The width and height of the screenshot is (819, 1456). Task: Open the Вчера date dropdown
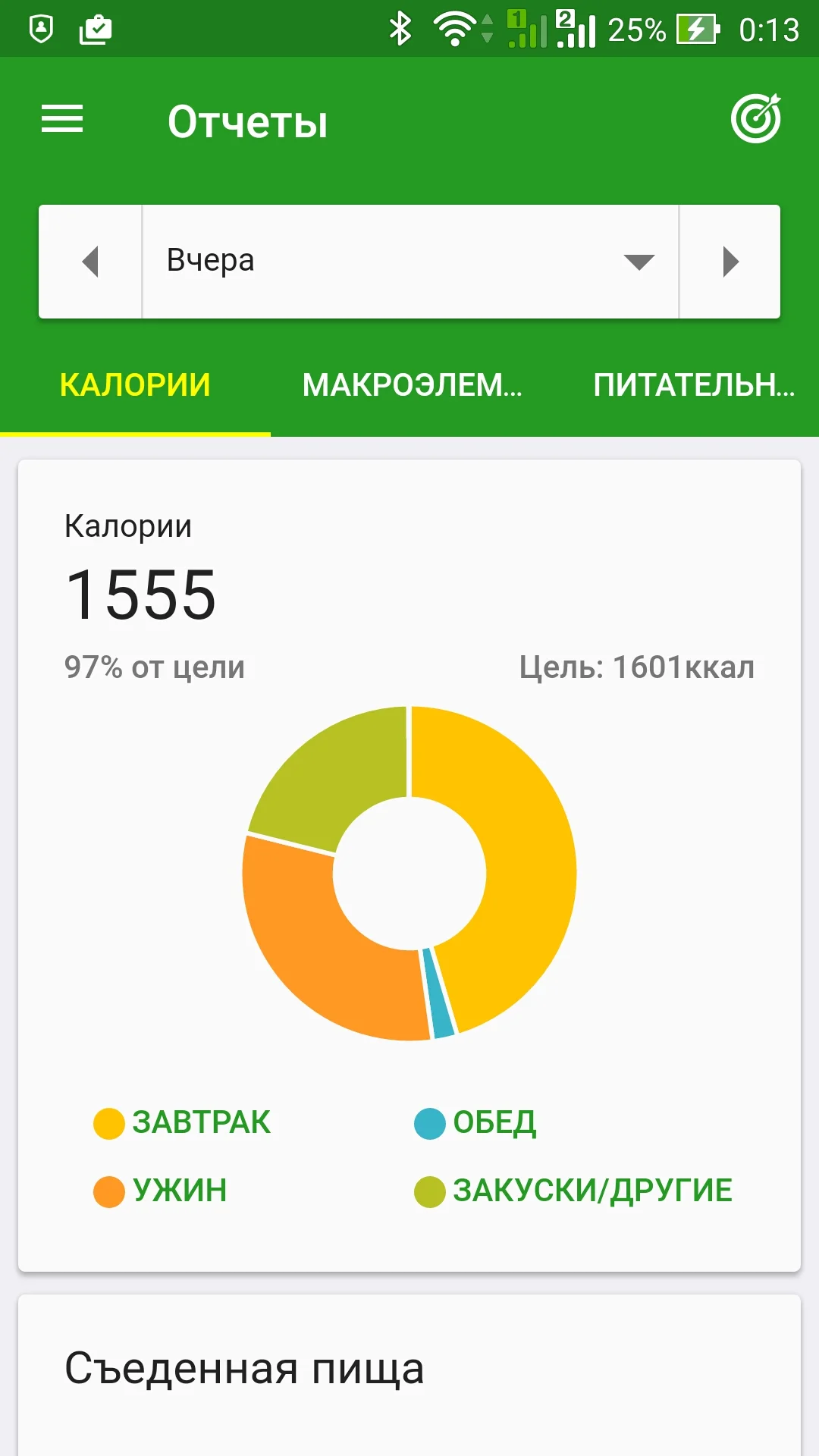point(409,261)
